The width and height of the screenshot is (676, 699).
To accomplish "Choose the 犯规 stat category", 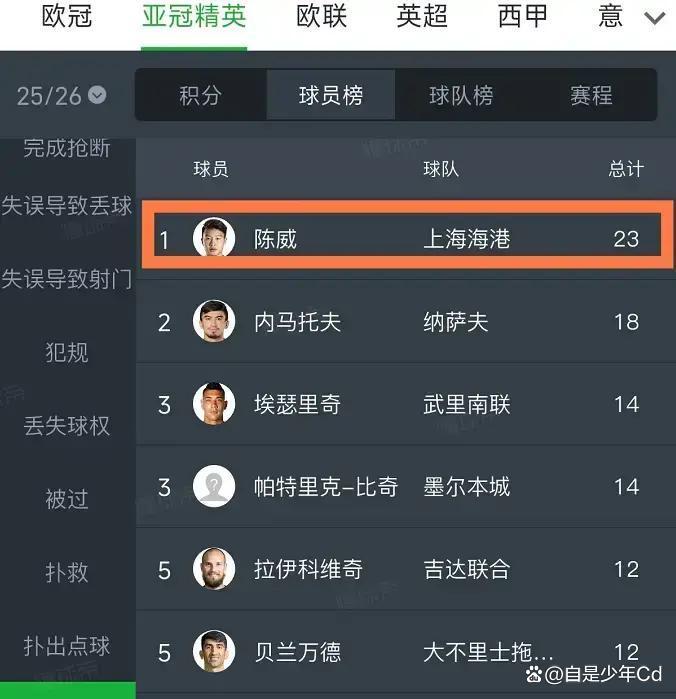I will (67, 352).
